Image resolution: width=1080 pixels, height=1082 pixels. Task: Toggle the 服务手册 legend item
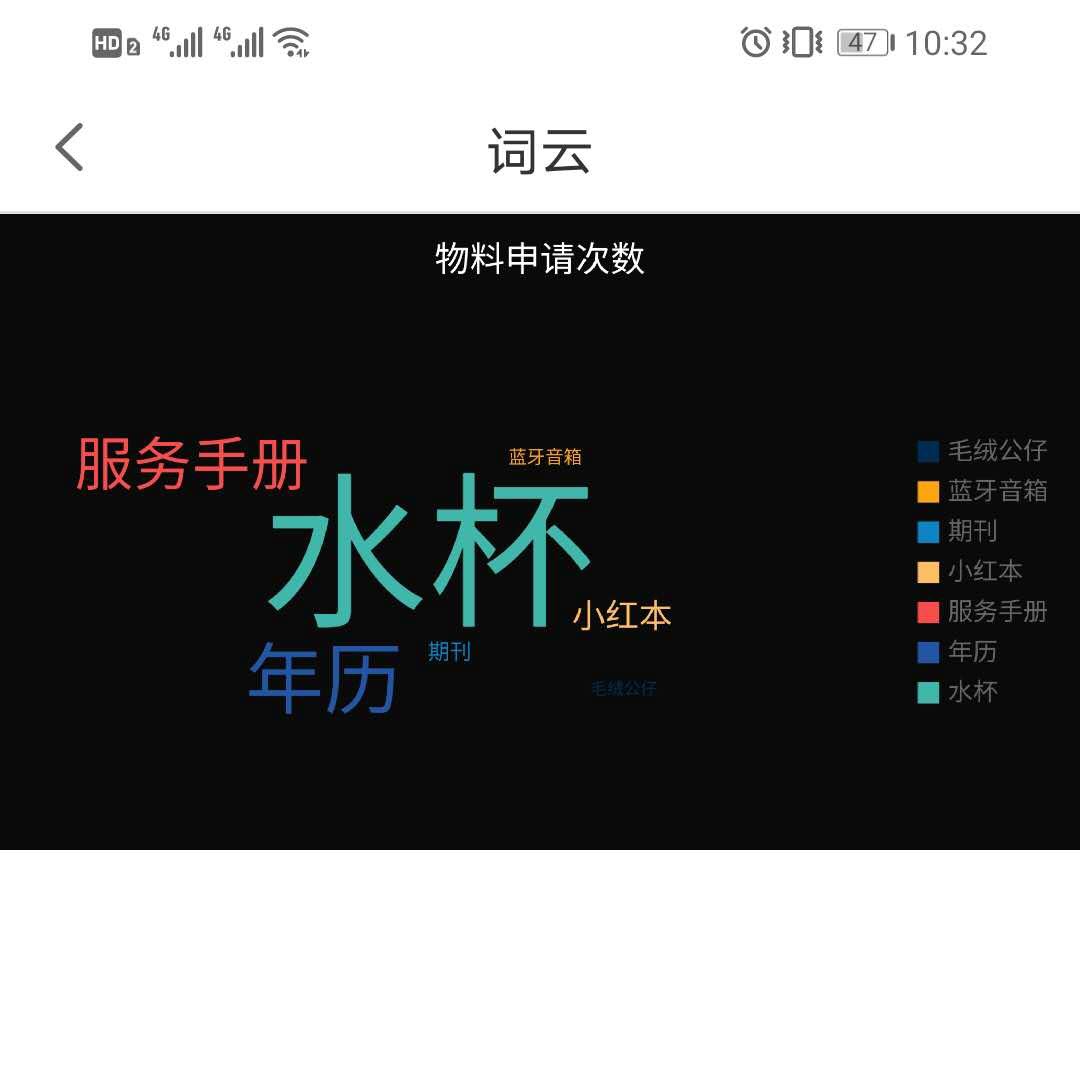(x=982, y=611)
